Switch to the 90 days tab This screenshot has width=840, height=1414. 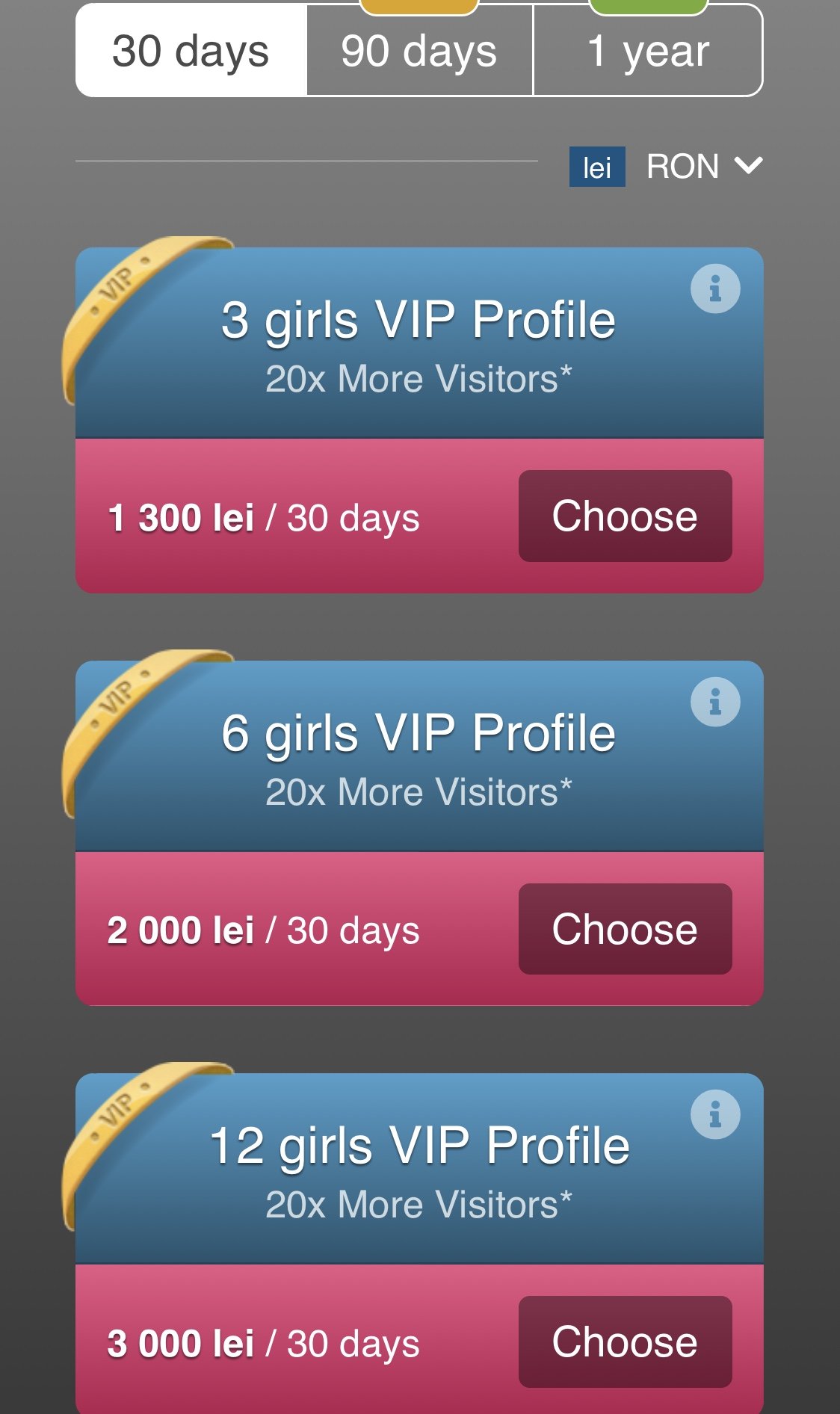419,51
